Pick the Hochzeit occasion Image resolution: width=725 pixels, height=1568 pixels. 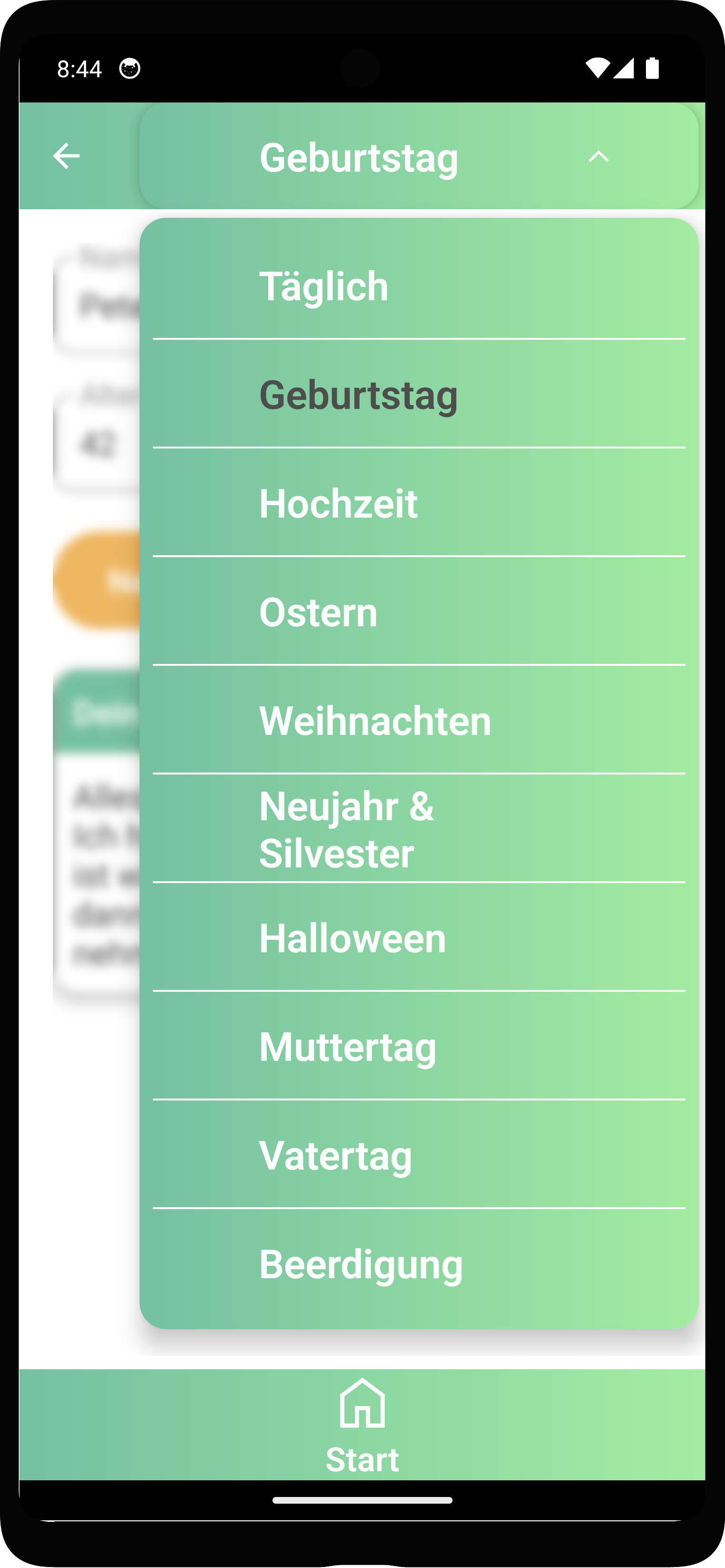(x=418, y=503)
